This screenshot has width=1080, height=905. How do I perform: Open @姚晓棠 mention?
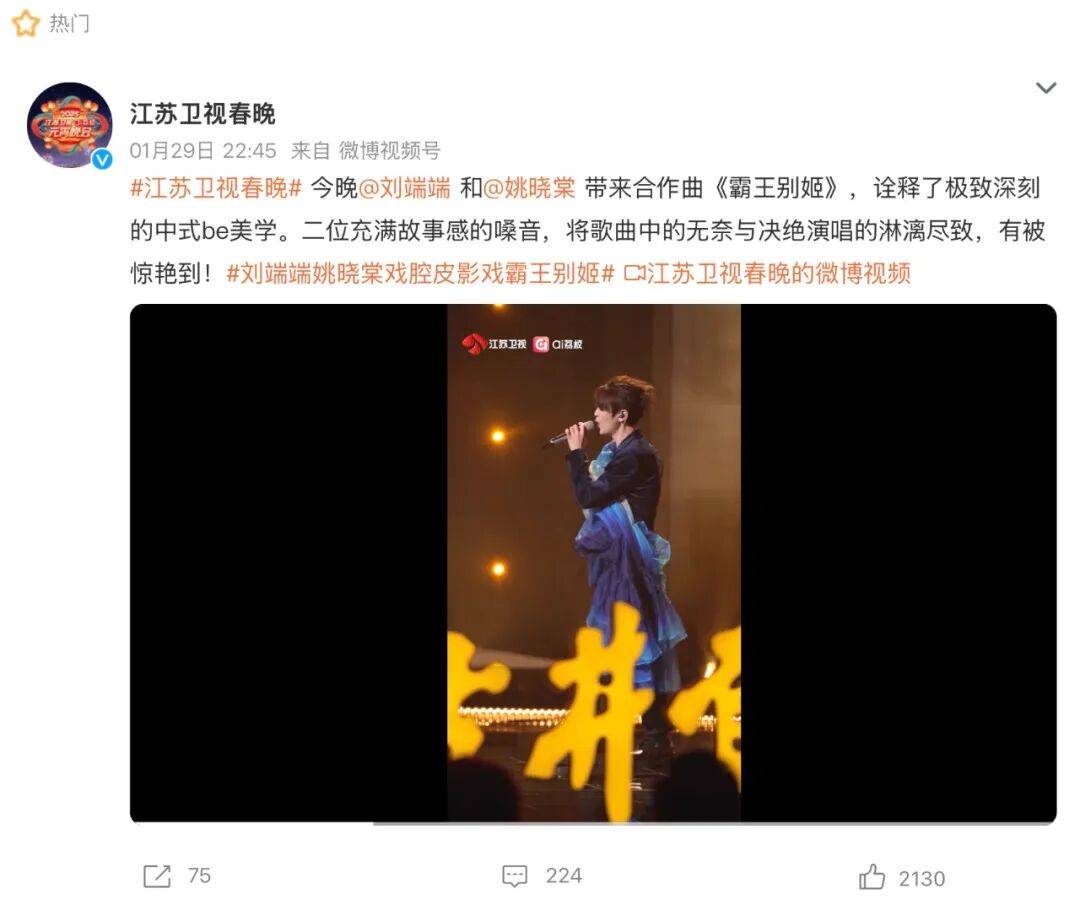pos(530,188)
